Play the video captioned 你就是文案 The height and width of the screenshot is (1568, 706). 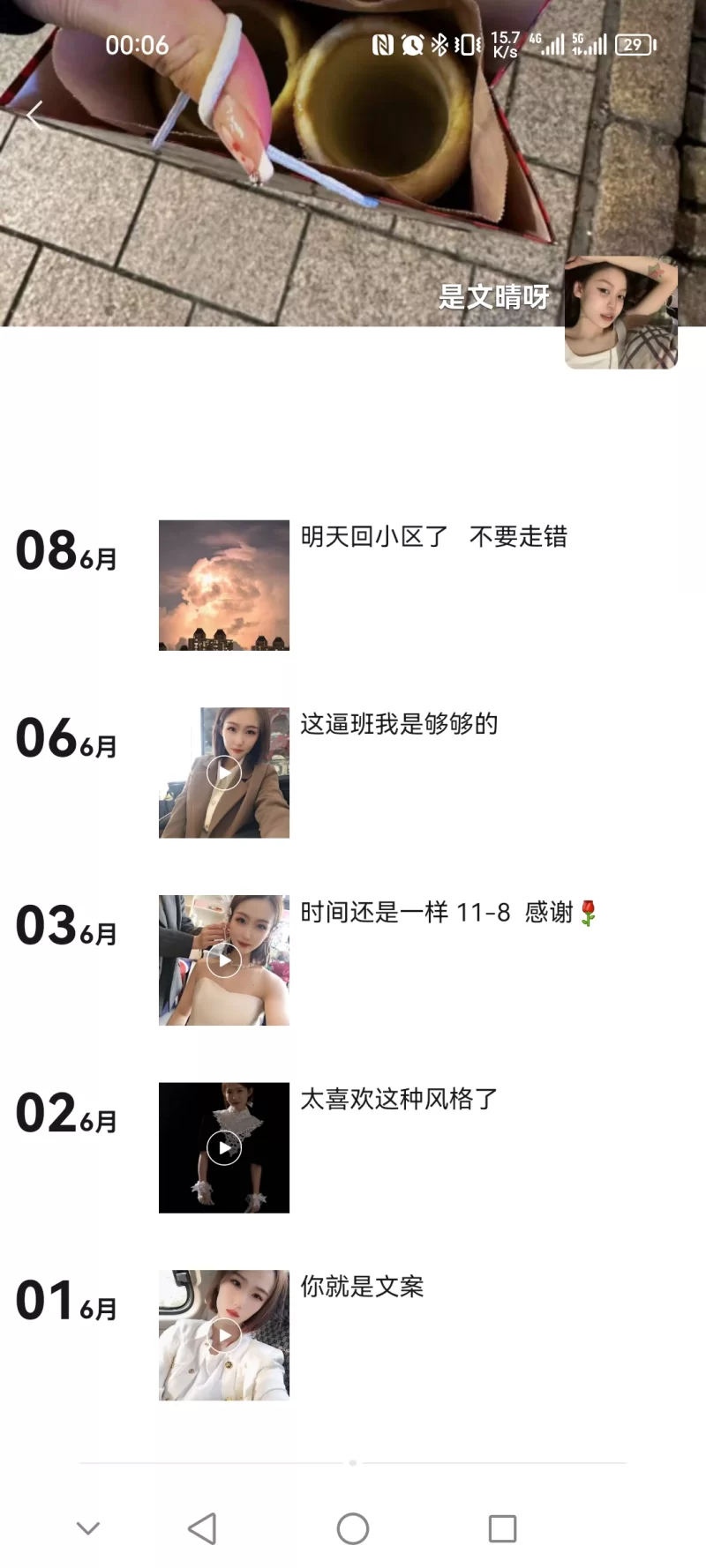pos(224,1335)
